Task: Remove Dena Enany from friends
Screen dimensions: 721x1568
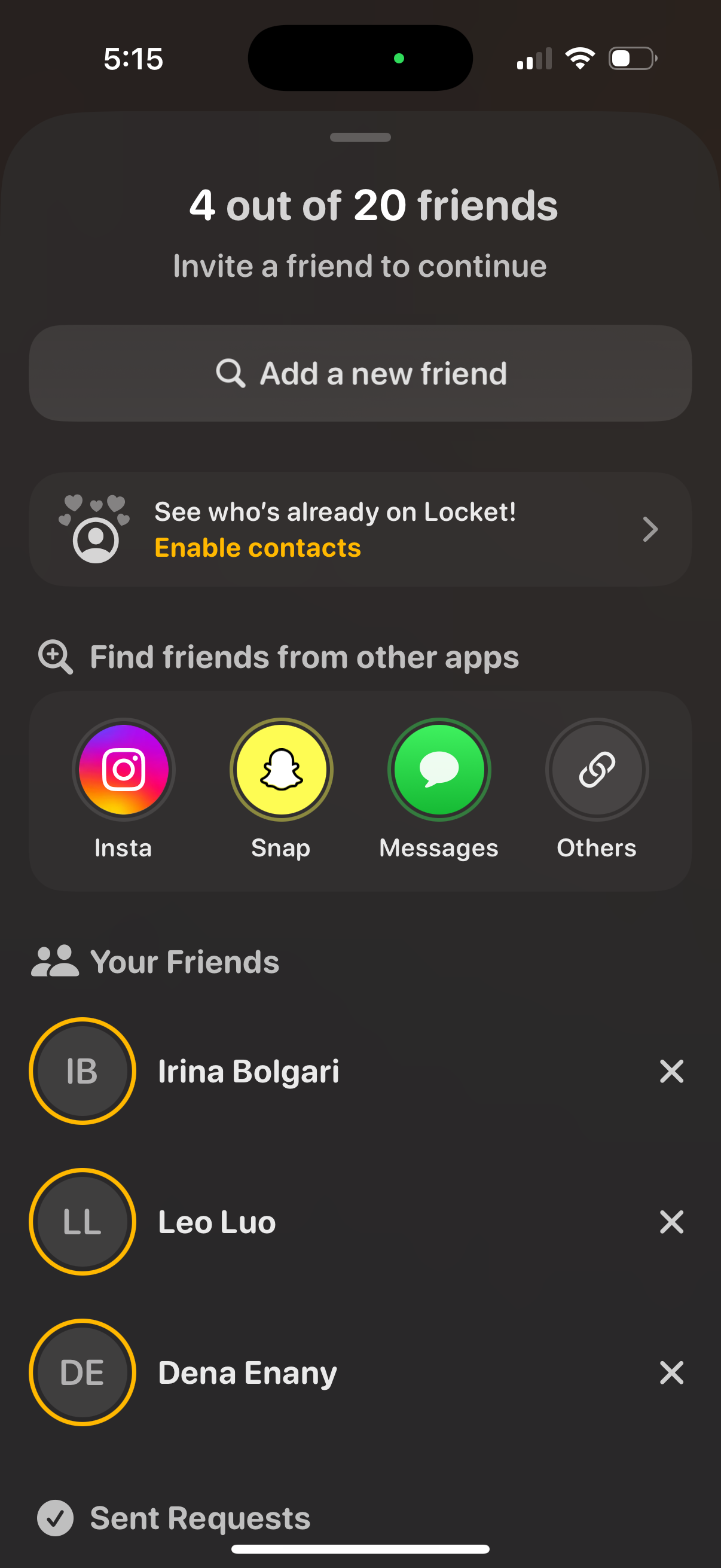Action: pyautogui.click(x=671, y=1372)
